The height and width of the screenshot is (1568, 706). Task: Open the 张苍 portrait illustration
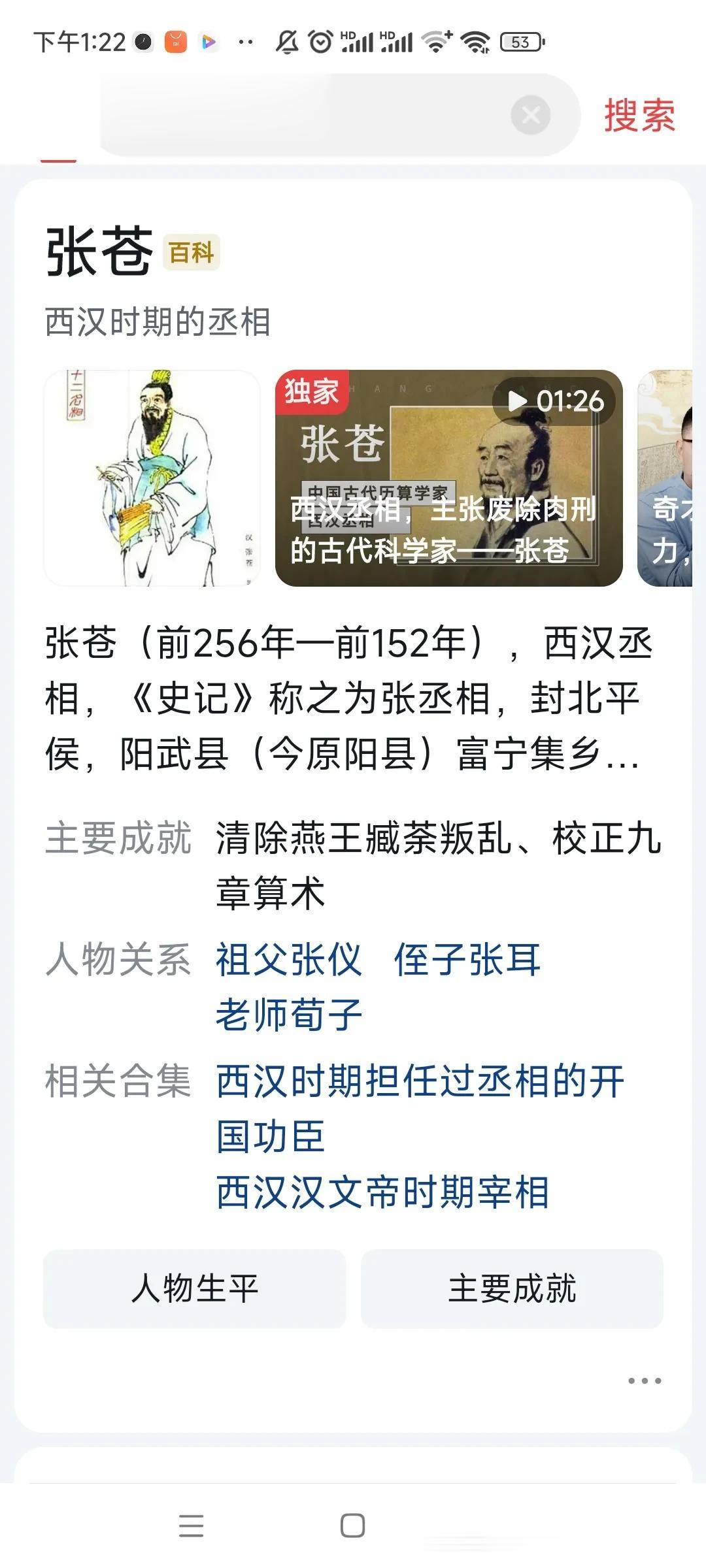click(152, 478)
